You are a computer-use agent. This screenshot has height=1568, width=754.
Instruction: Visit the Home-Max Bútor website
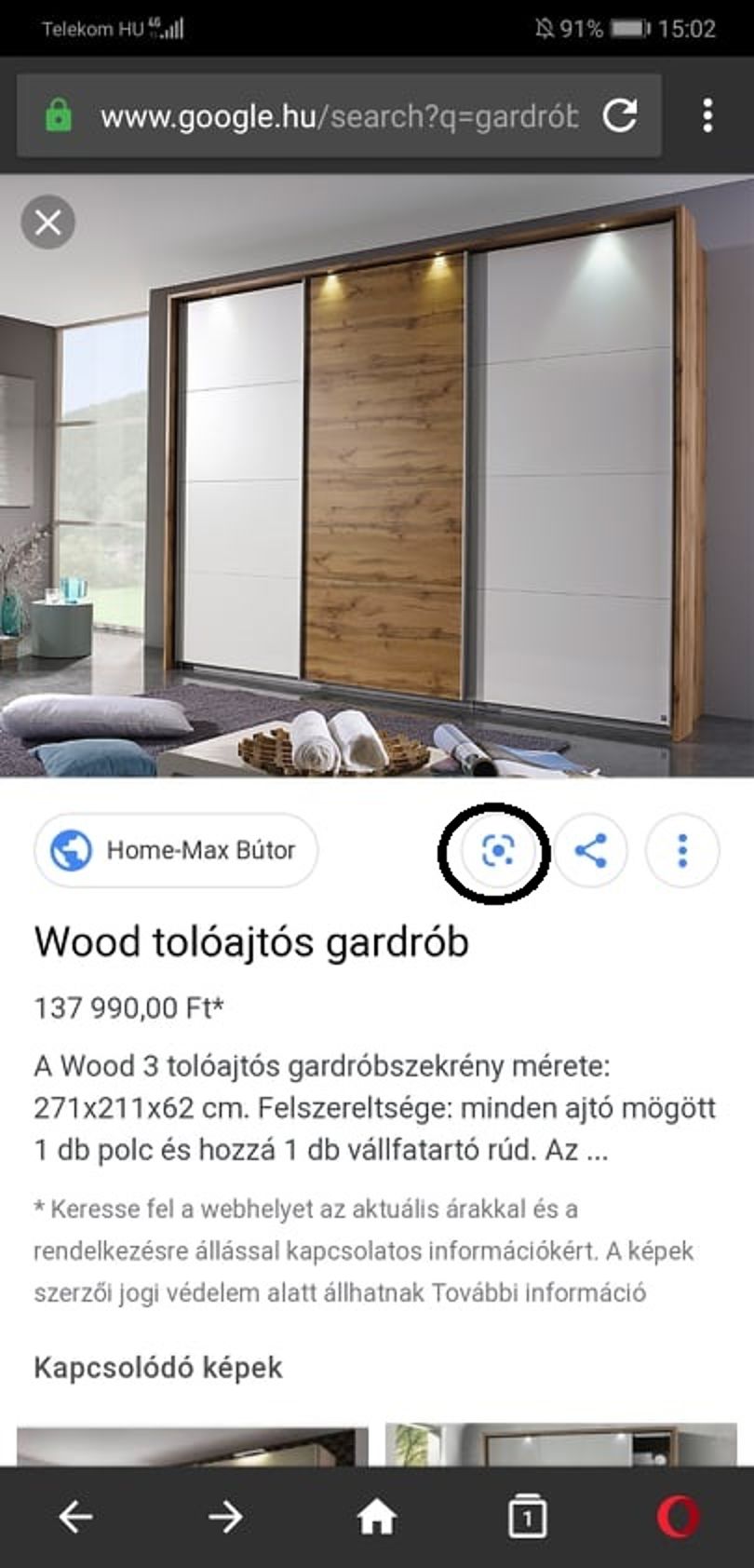tap(176, 850)
